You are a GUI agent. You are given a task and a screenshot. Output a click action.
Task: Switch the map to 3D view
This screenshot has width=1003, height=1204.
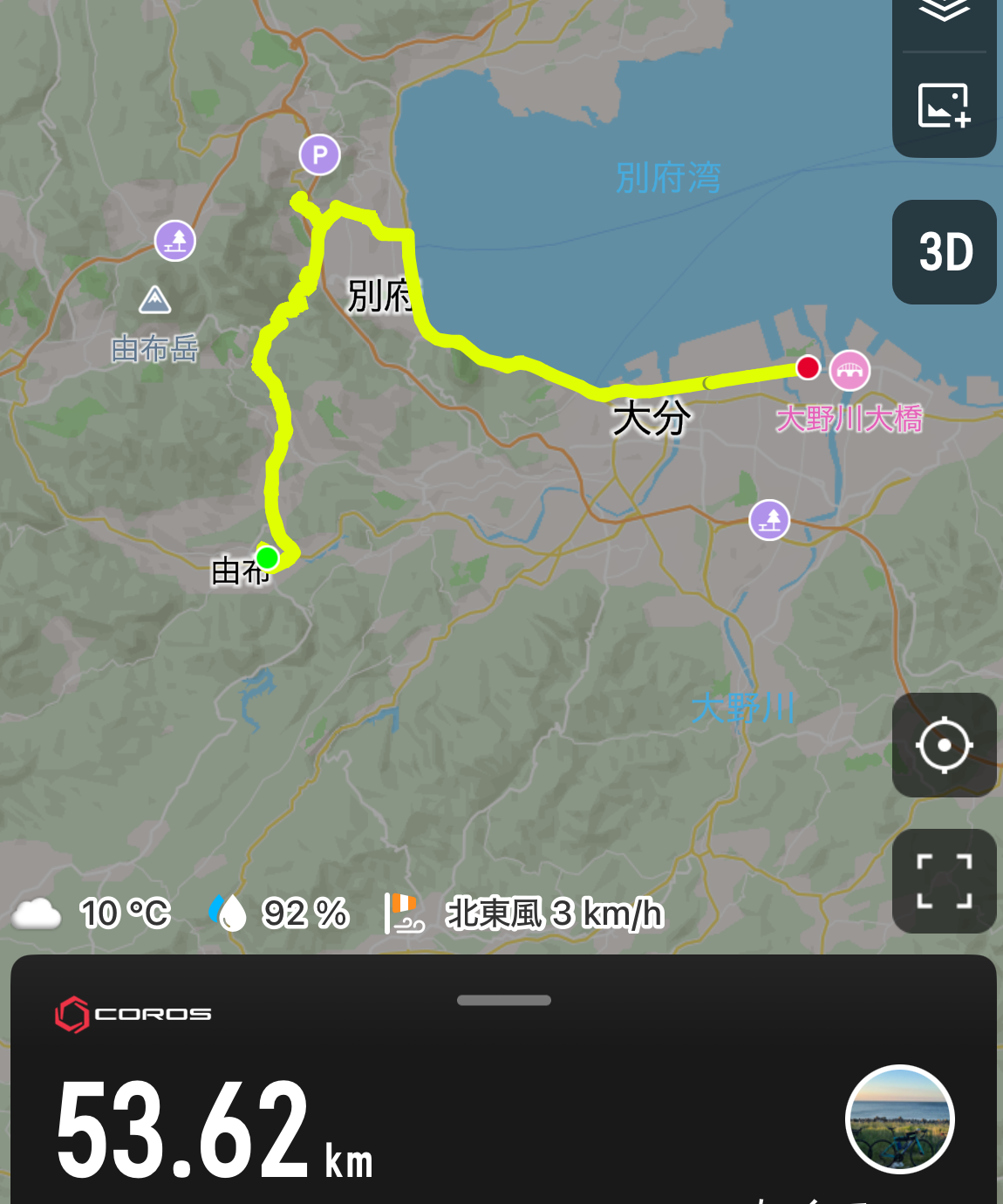944,252
